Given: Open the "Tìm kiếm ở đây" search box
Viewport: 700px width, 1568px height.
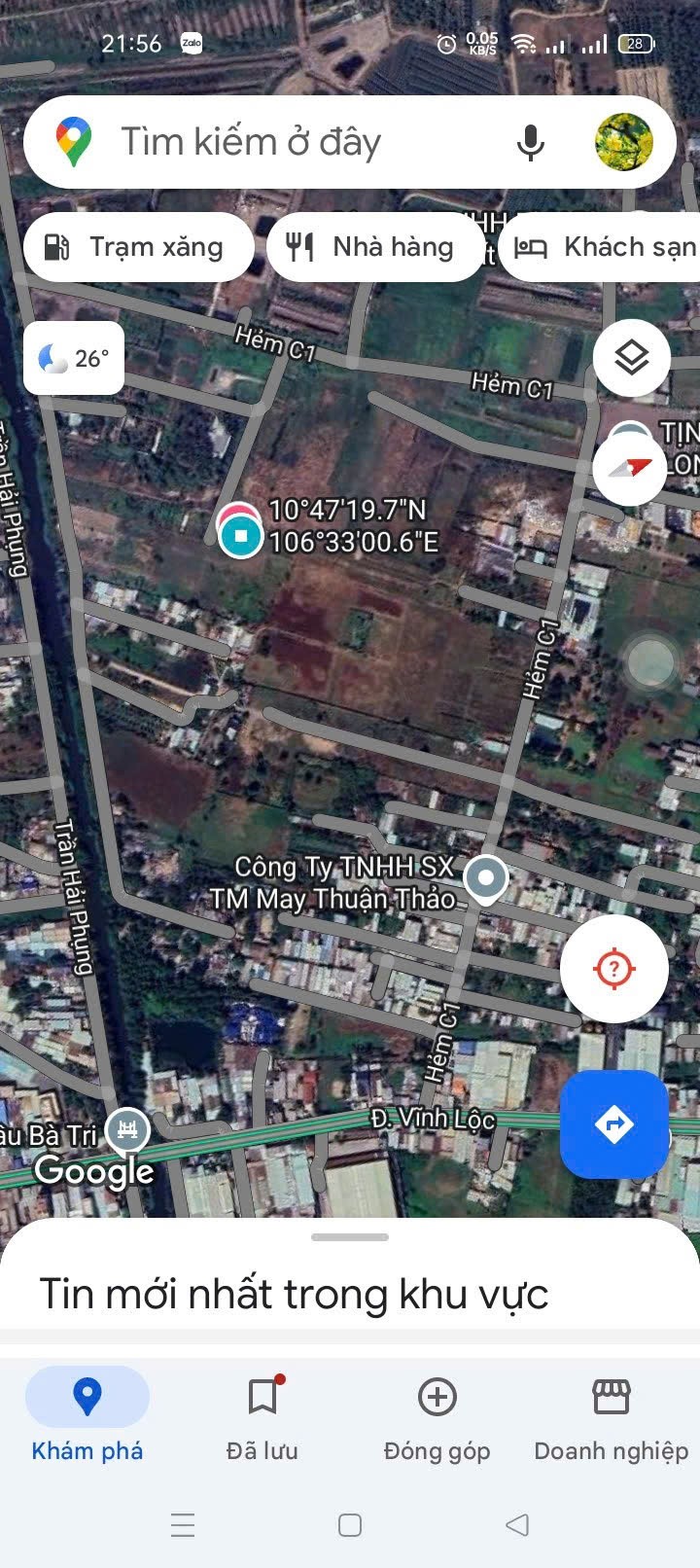Looking at the screenshot, I should [x=292, y=142].
